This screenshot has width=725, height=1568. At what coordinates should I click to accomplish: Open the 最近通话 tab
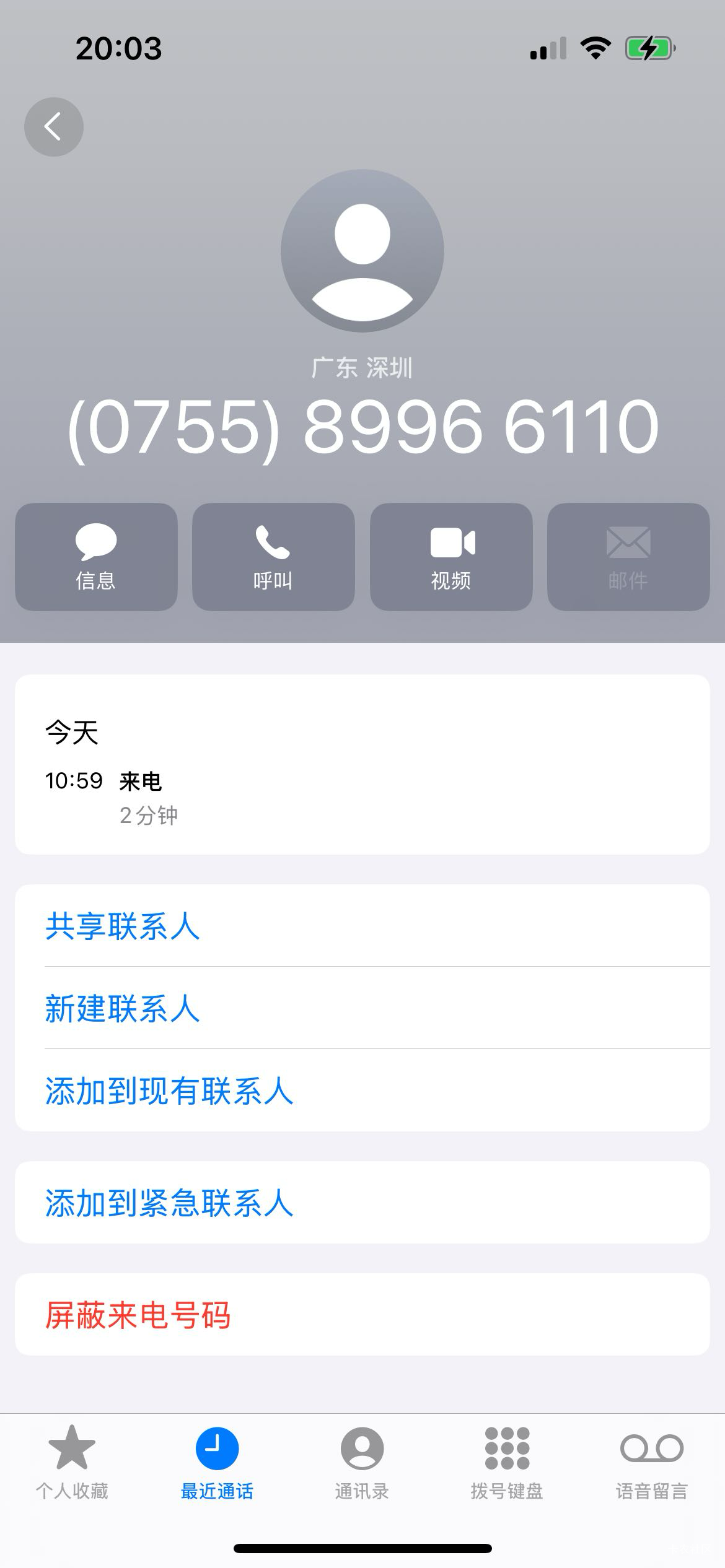point(217,1463)
